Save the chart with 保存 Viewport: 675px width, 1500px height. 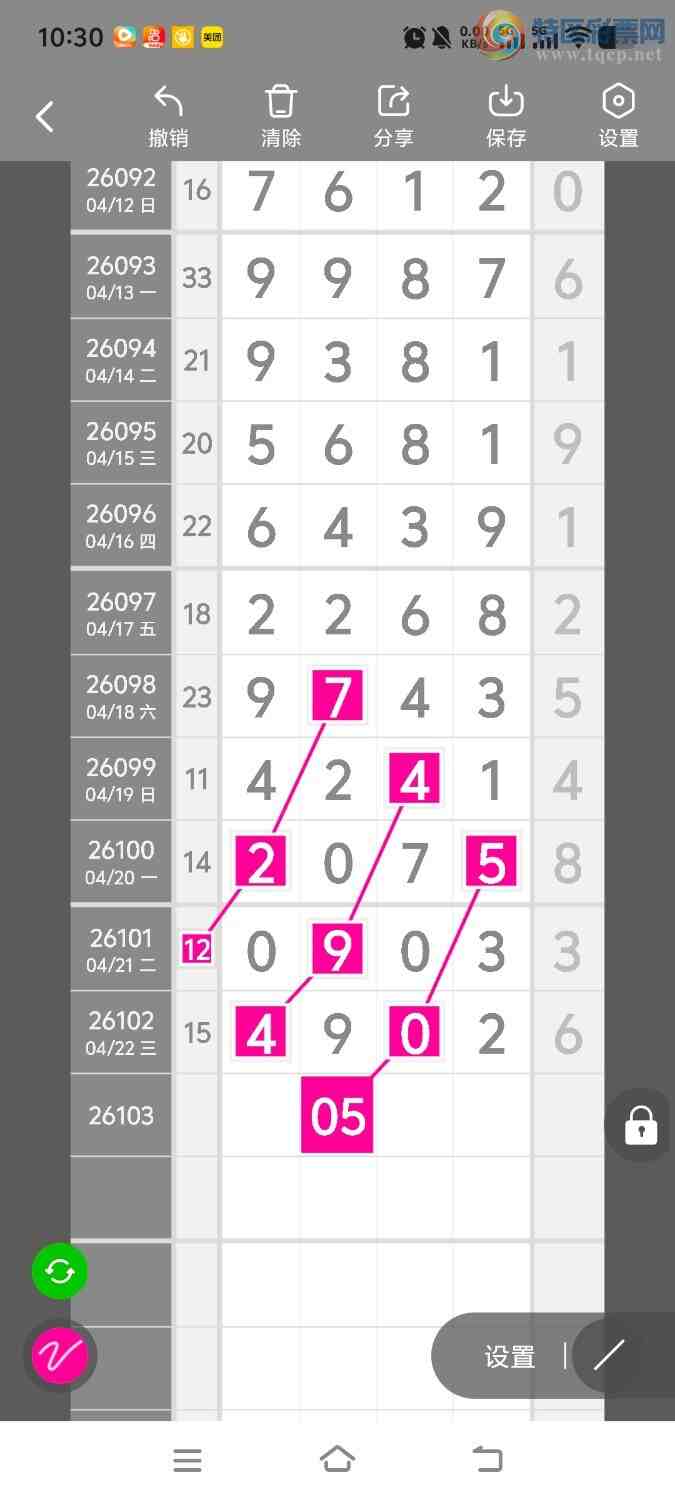[506, 116]
